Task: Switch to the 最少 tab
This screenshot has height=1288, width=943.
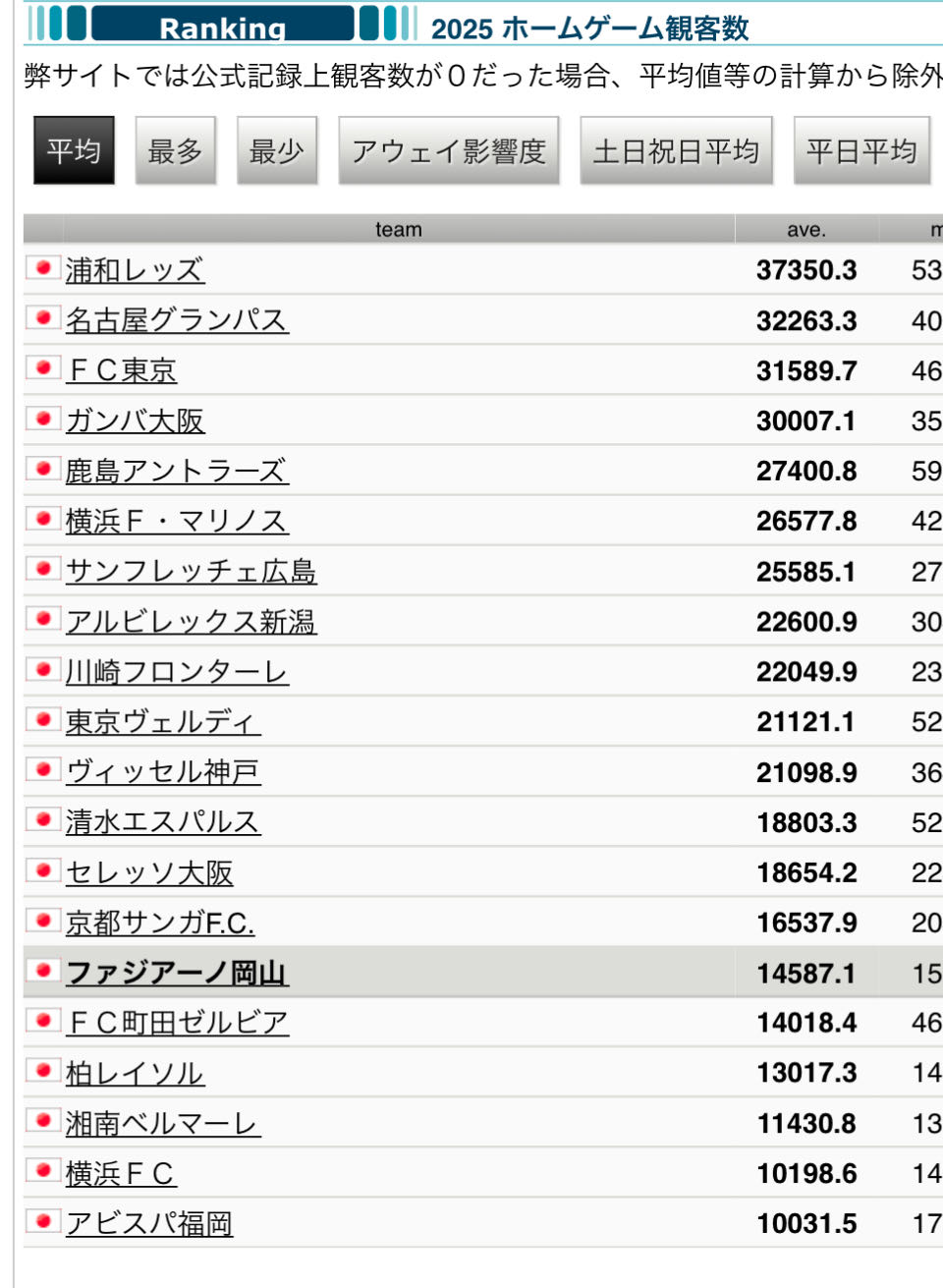Action: pyautogui.click(x=276, y=150)
